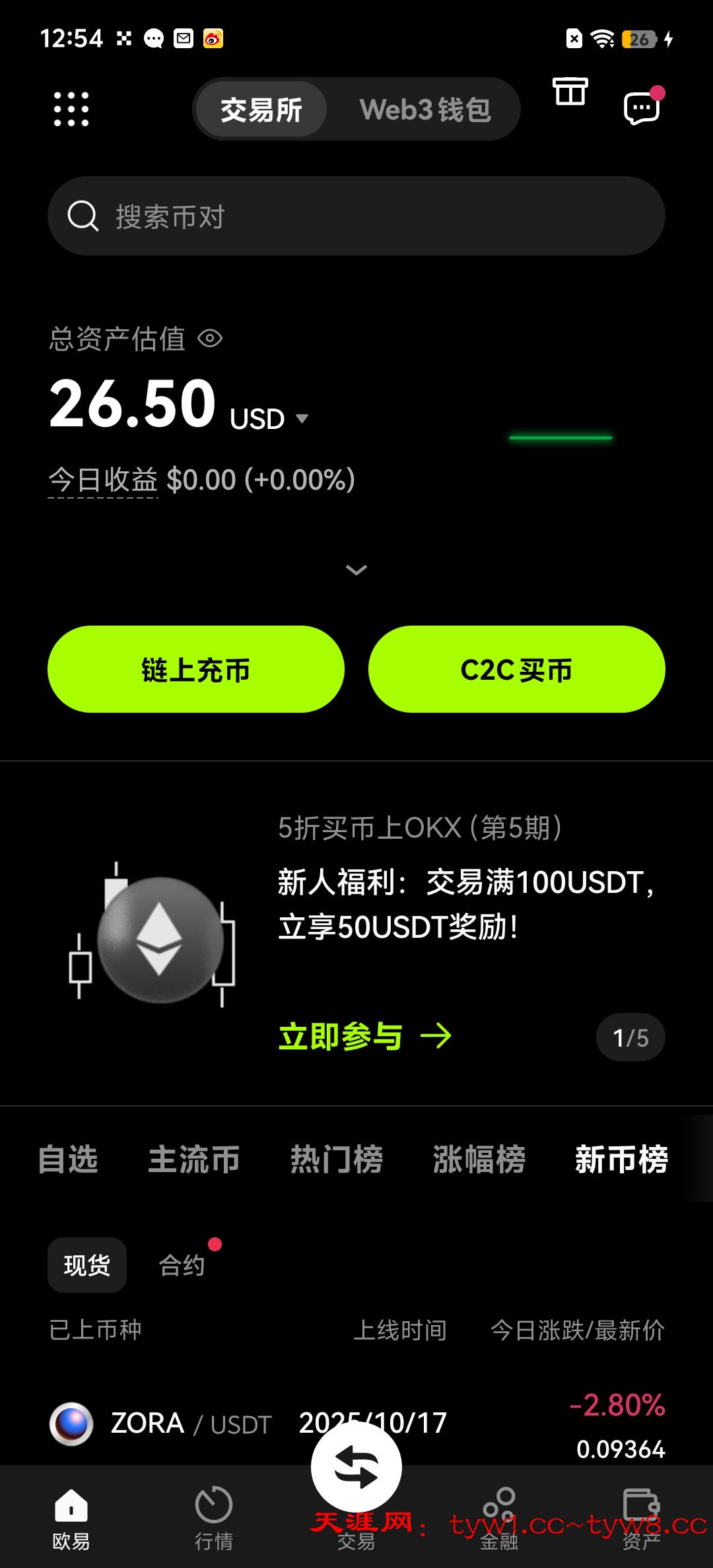Switch to the 热门榜 tab
This screenshot has height=1568, width=713.
[x=337, y=1160]
